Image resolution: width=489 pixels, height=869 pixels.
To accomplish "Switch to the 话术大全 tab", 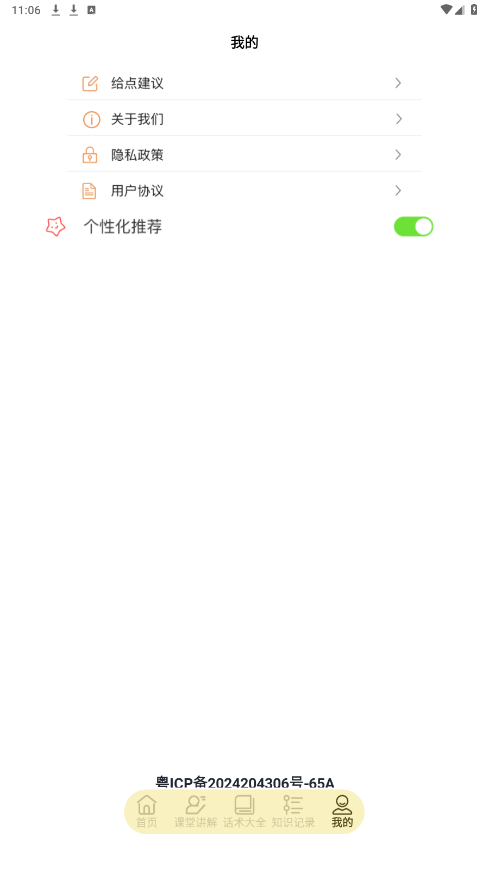I will click(244, 812).
